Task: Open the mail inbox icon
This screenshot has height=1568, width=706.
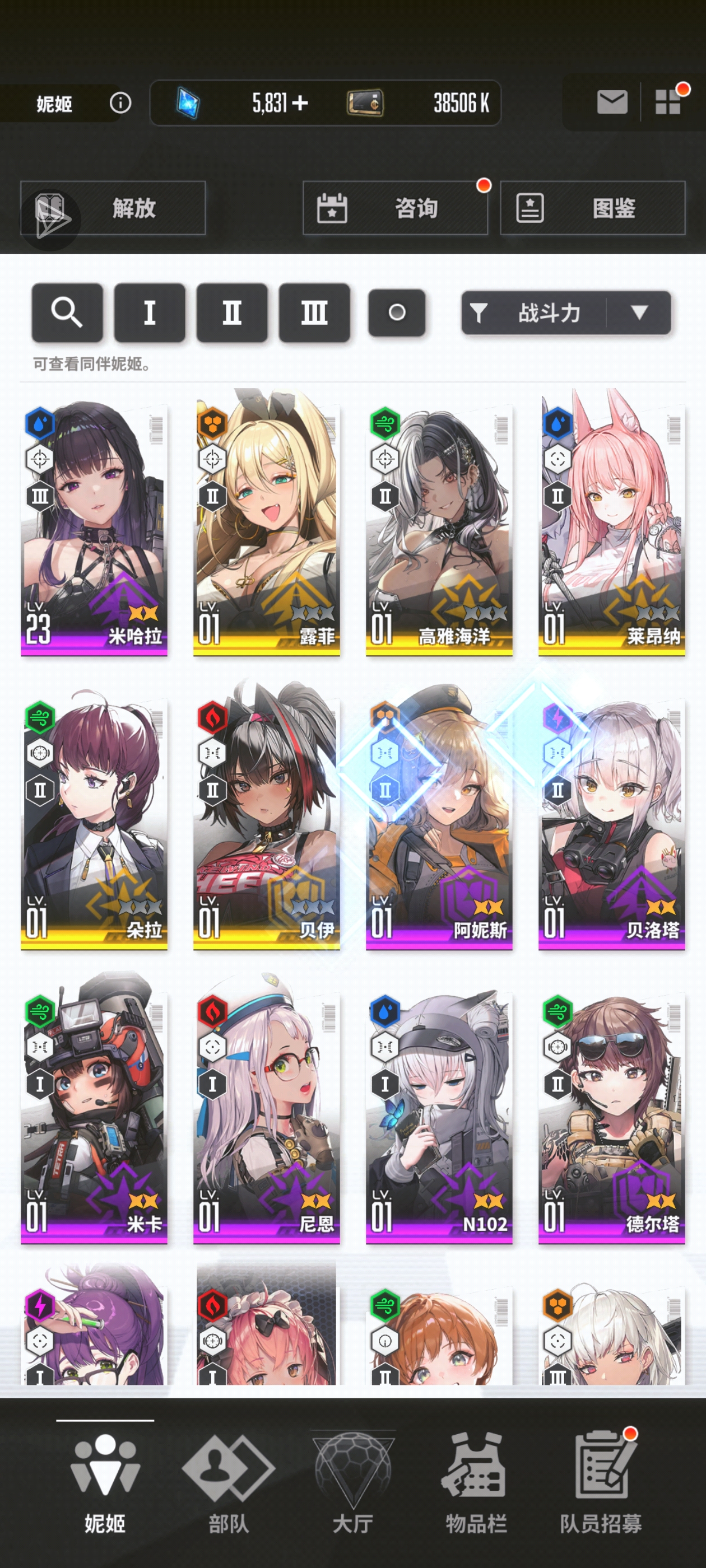Action: [x=611, y=102]
